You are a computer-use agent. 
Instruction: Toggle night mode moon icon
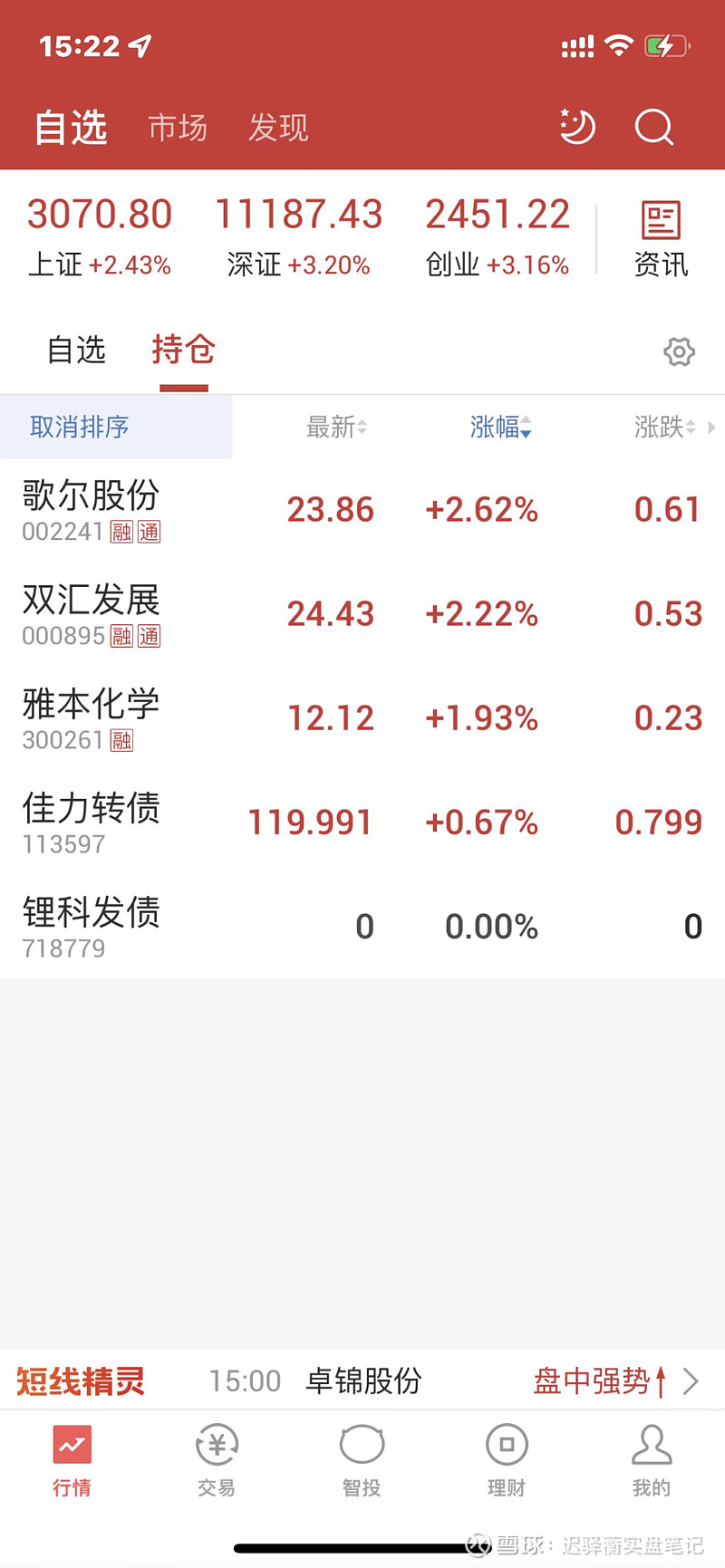(x=576, y=127)
